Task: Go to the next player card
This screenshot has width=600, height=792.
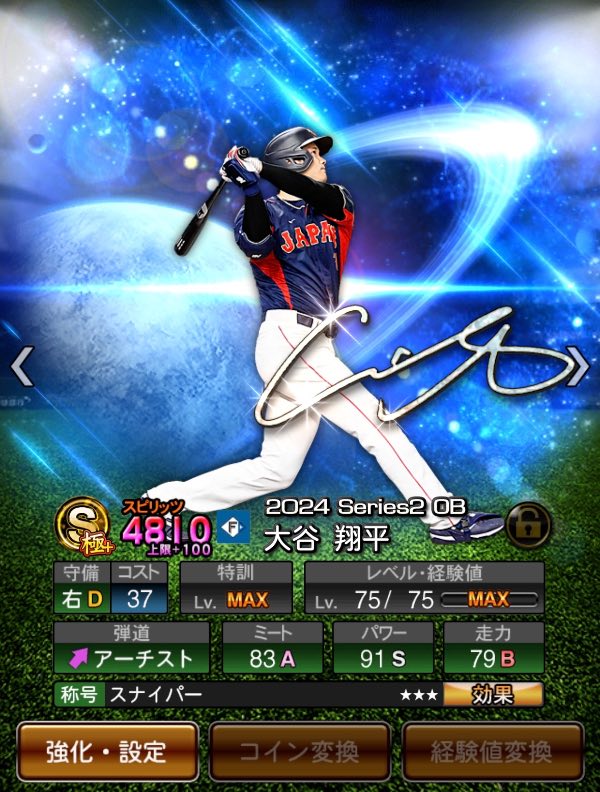Action: coord(578,368)
